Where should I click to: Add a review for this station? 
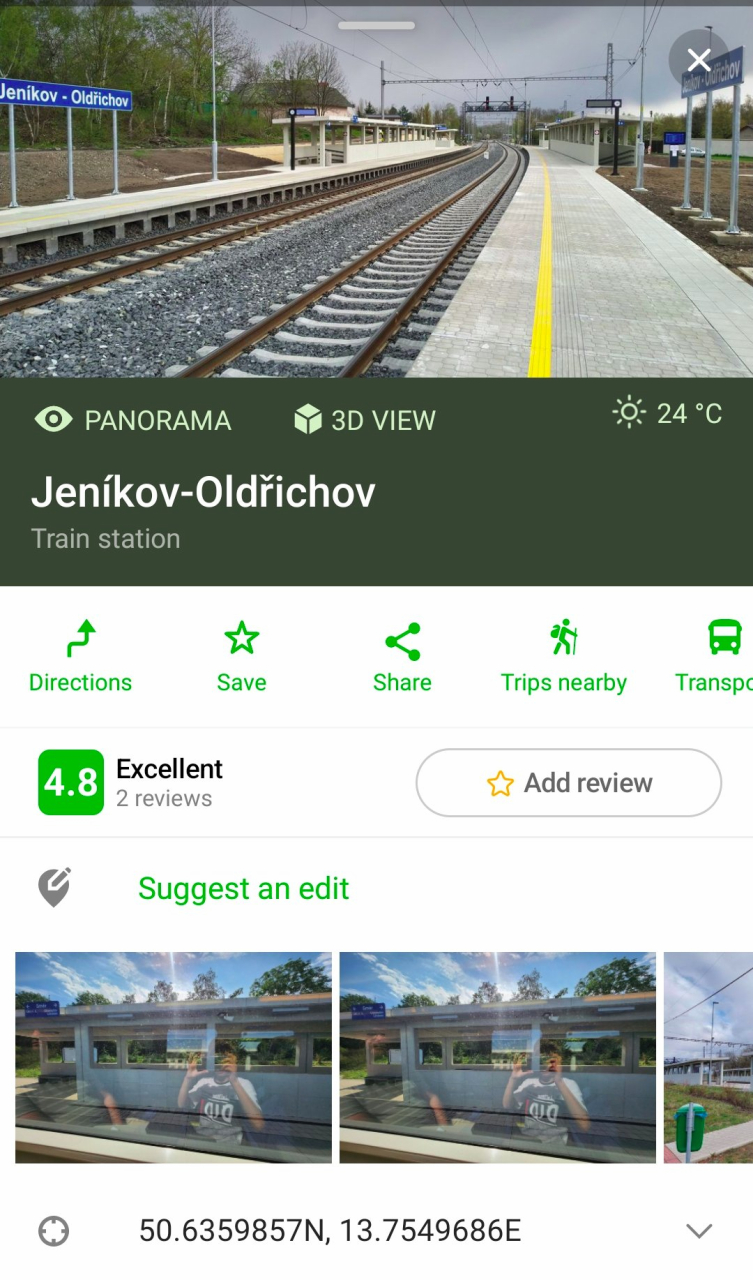click(x=568, y=783)
